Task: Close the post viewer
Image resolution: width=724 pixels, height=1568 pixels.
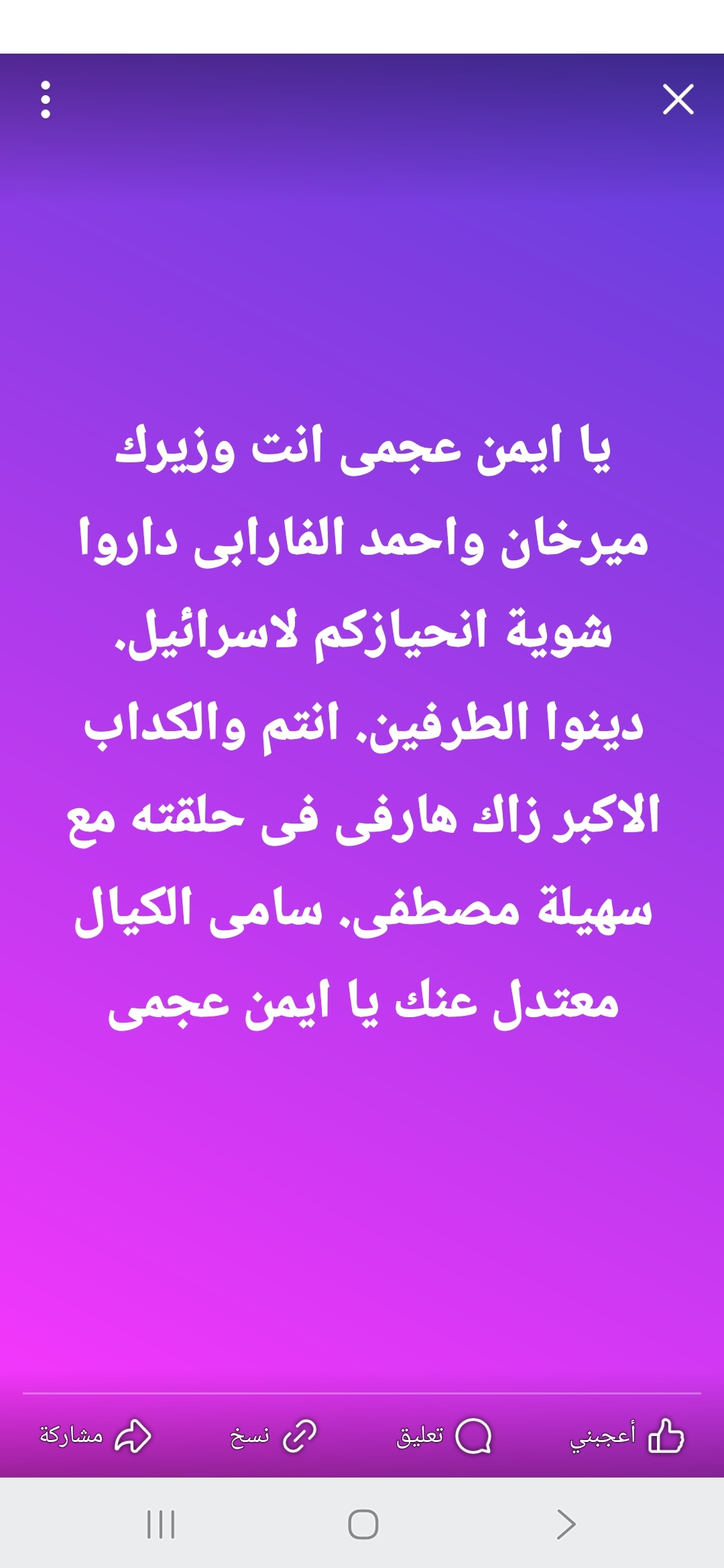Action: [x=678, y=100]
